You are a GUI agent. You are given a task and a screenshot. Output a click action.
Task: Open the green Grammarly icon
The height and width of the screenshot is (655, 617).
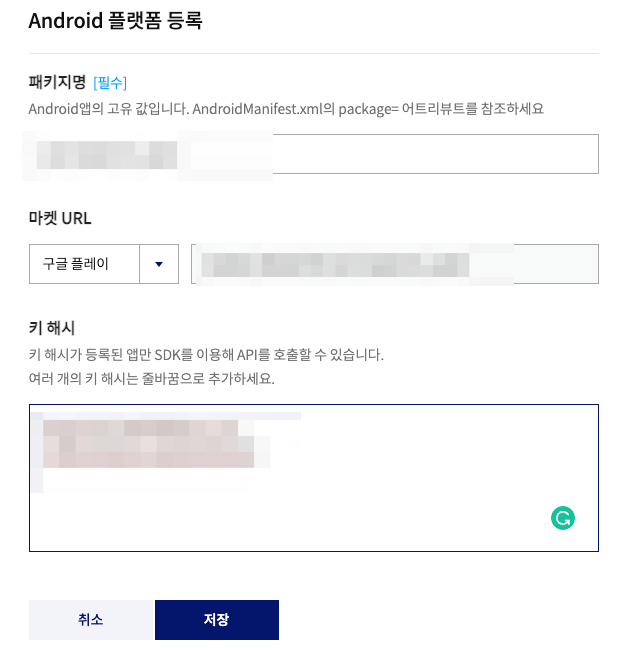pos(563,517)
